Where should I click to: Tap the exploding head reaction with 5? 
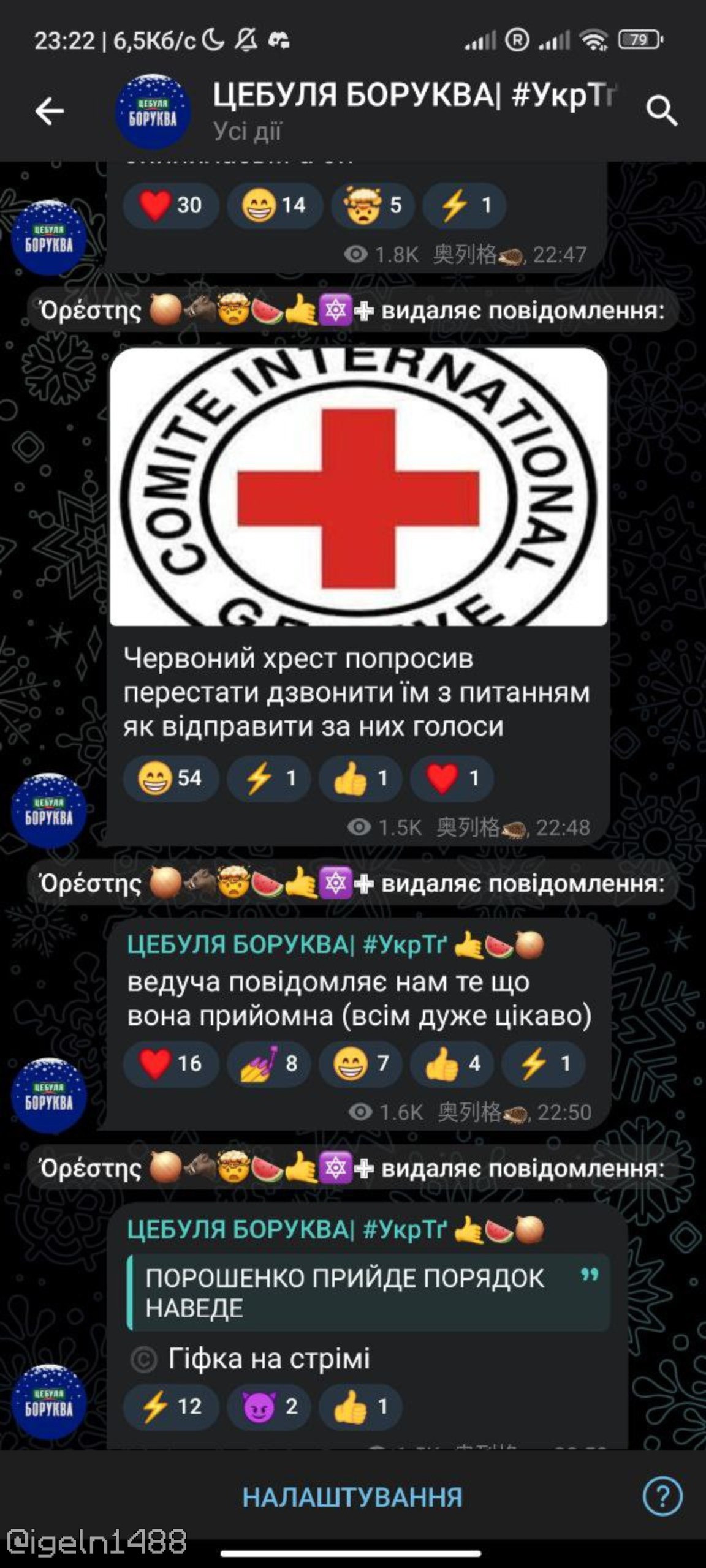(x=372, y=205)
